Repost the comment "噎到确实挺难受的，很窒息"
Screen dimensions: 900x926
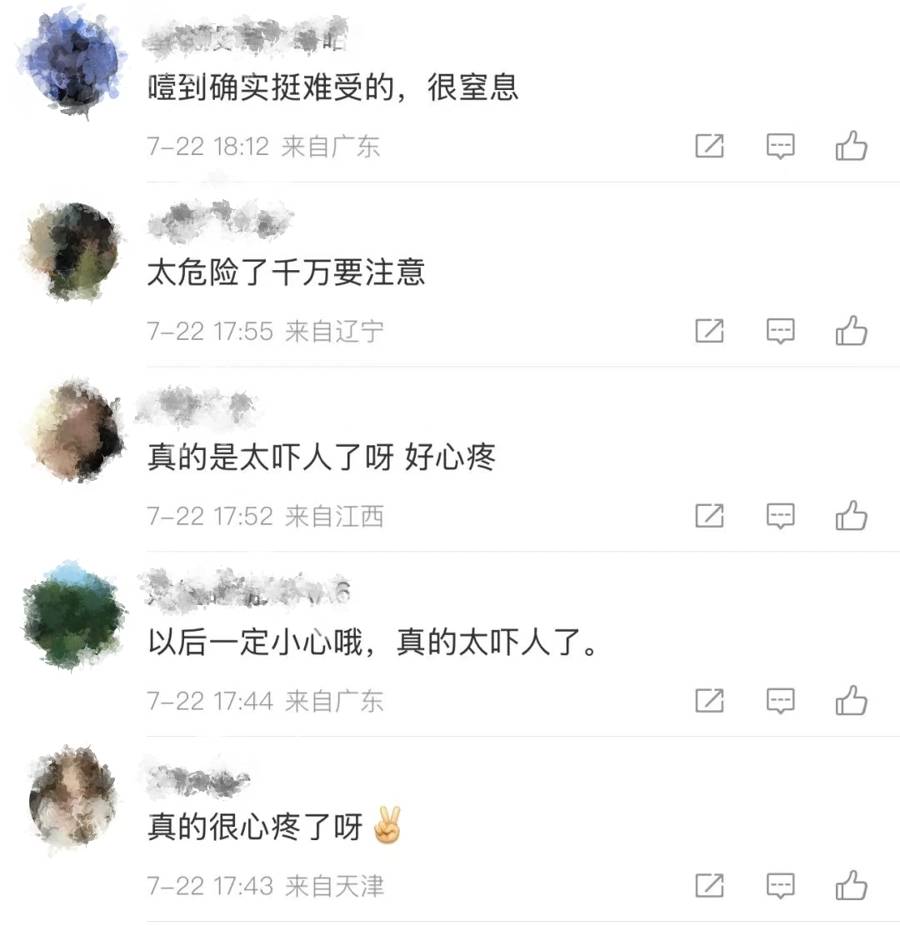click(709, 147)
